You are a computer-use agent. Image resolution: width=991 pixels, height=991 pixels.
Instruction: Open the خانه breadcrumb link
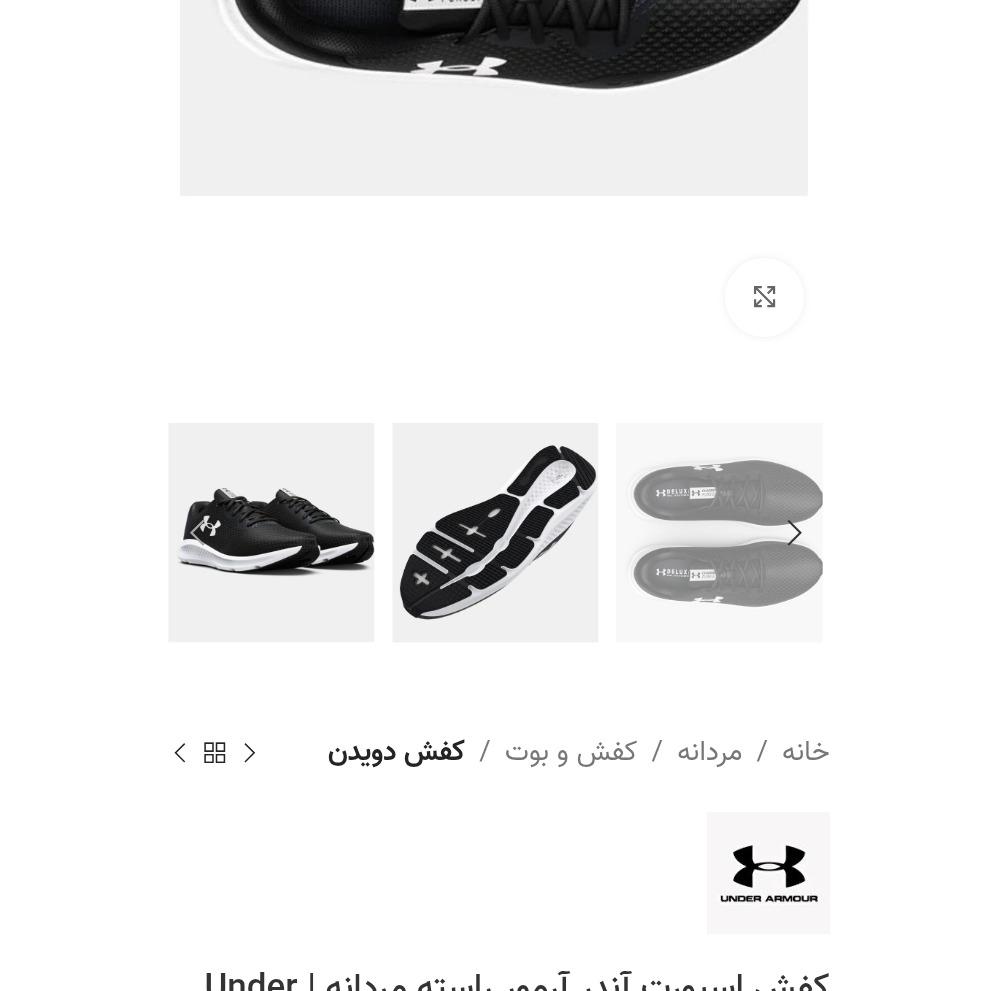point(805,752)
